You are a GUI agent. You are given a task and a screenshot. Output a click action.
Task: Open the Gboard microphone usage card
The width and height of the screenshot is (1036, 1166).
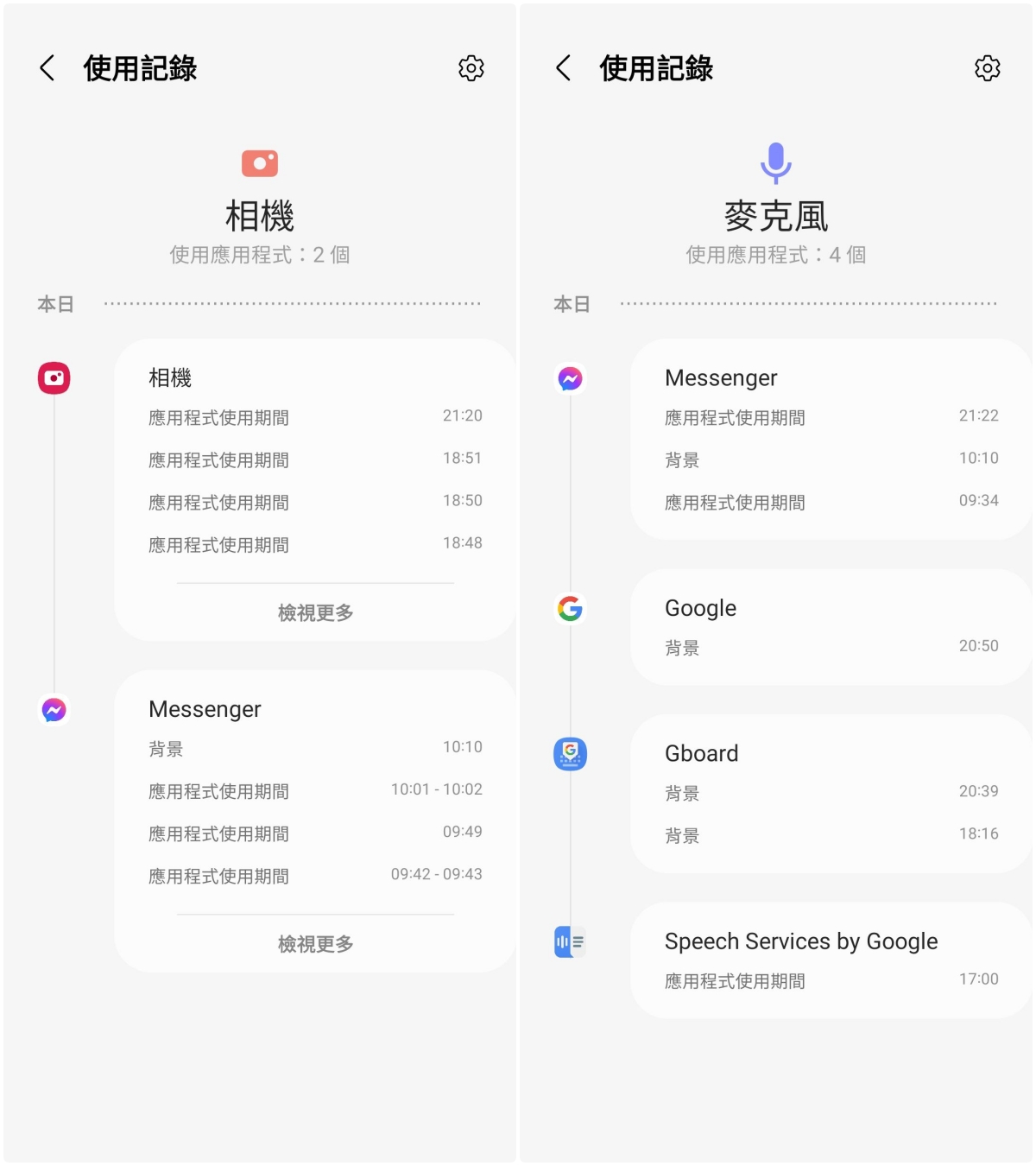(x=831, y=793)
